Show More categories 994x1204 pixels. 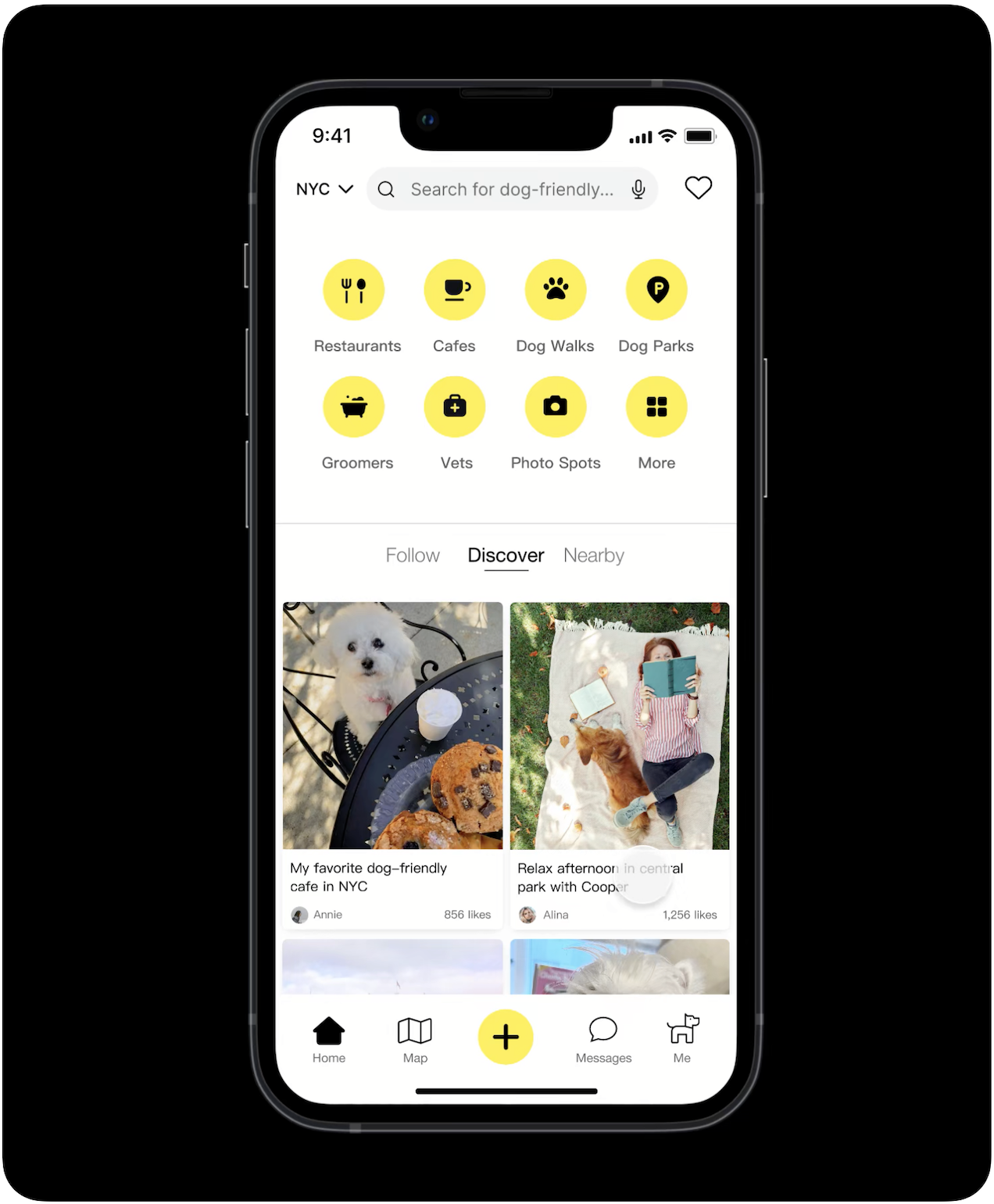click(656, 407)
